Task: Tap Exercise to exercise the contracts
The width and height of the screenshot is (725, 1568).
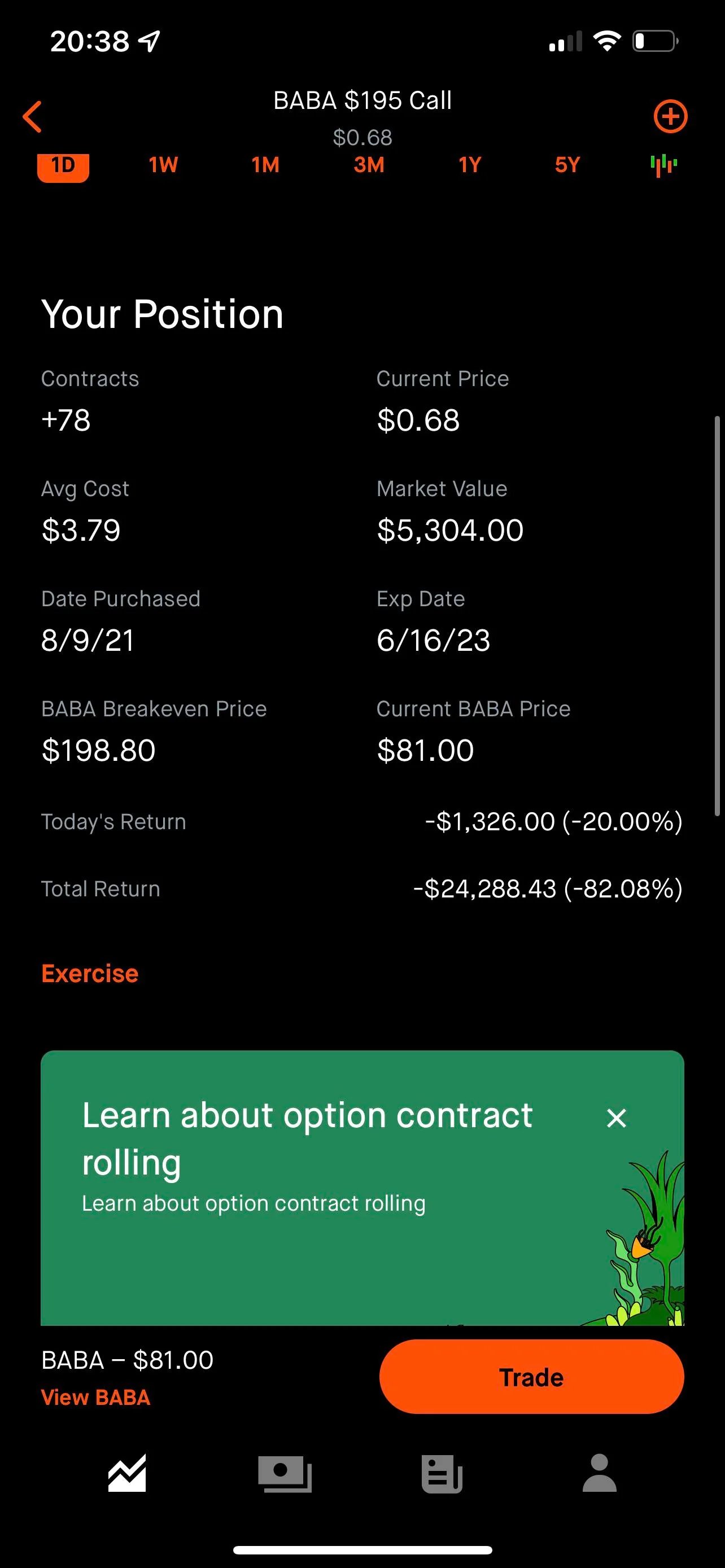Action: click(x=89, y=973)
